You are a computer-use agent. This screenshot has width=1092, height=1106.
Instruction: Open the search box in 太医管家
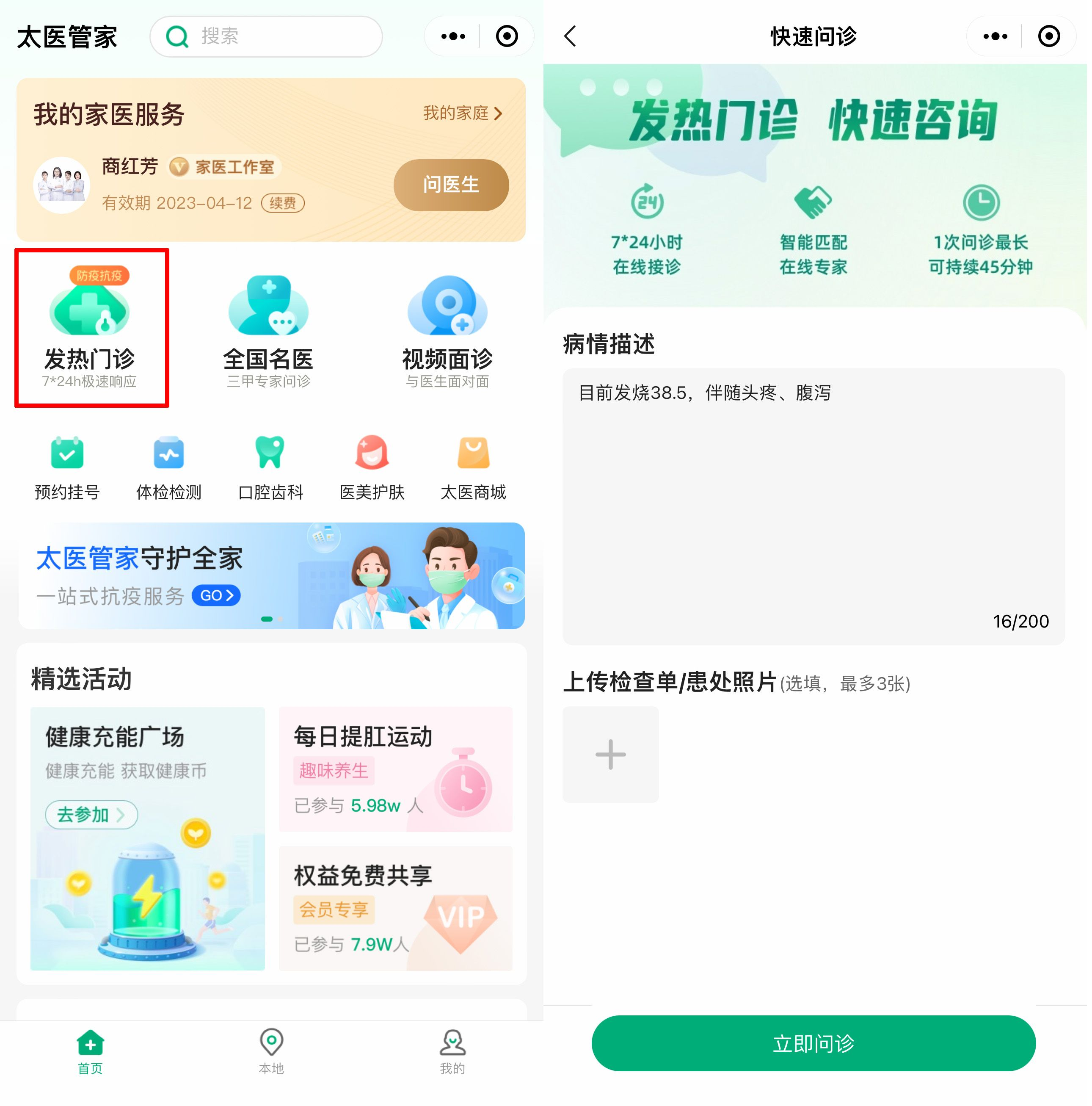point(266,36)
